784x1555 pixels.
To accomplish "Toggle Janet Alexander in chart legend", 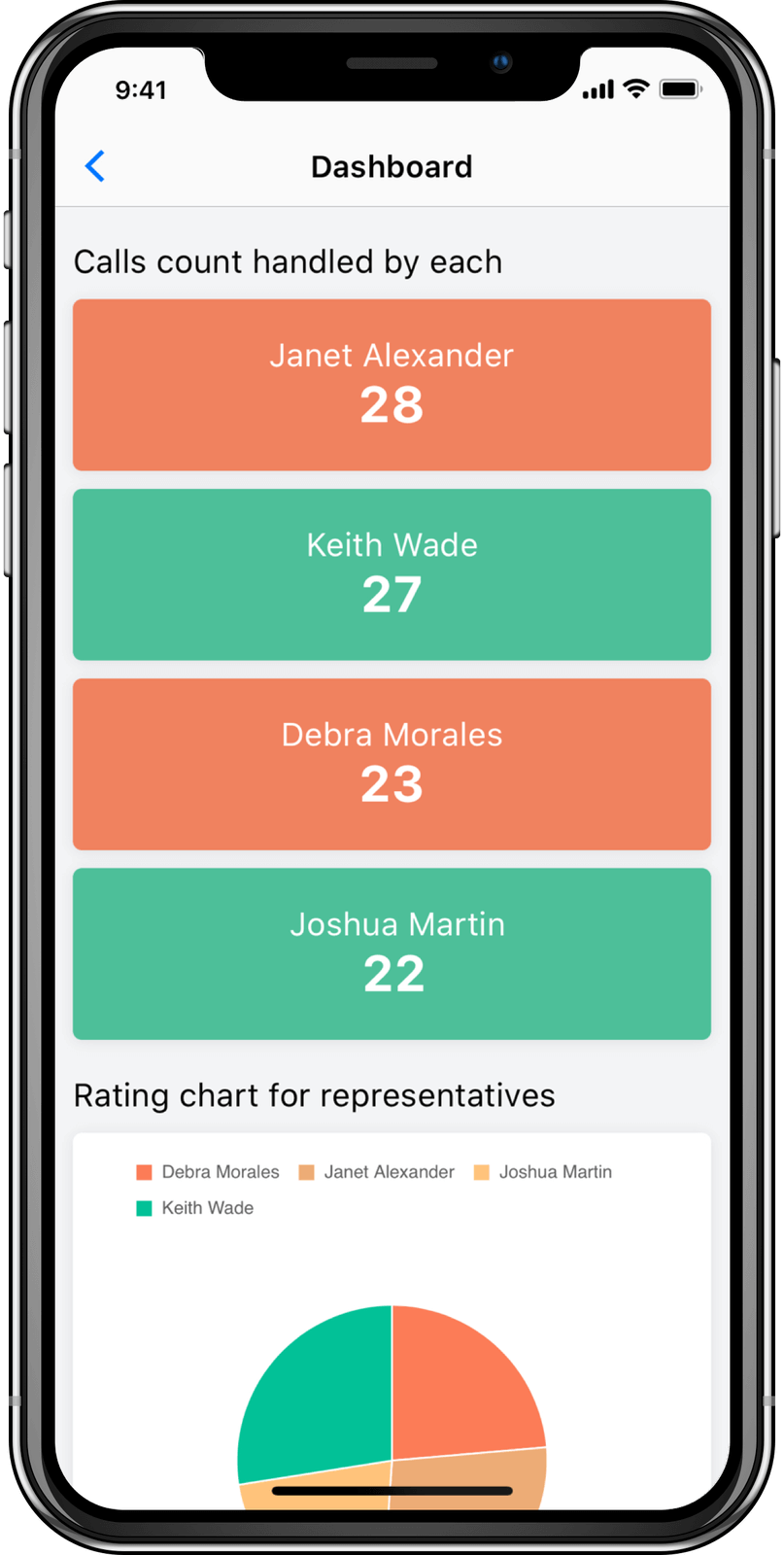I will pyautogui.click(x=377, y=1172).
